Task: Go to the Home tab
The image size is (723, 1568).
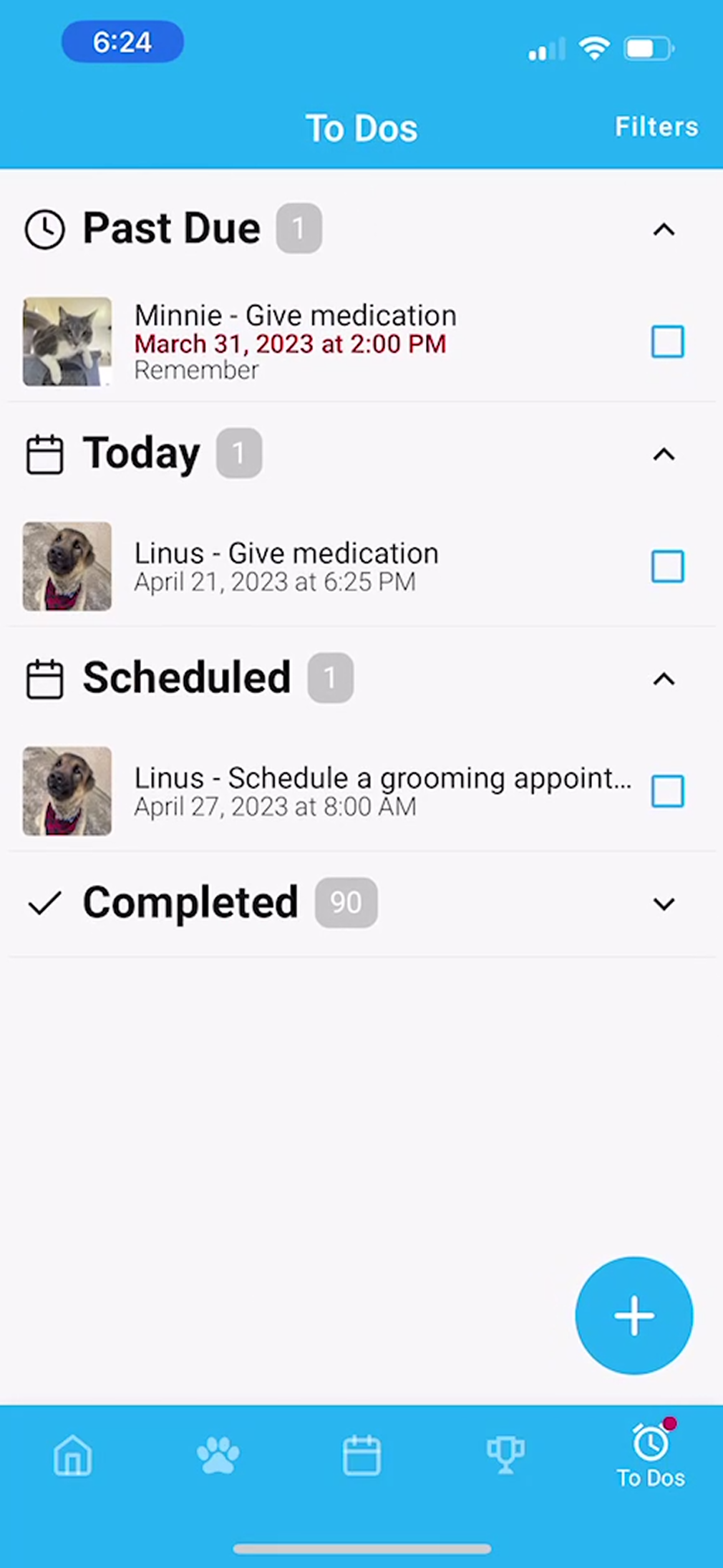Action: tap(73, 1456)
